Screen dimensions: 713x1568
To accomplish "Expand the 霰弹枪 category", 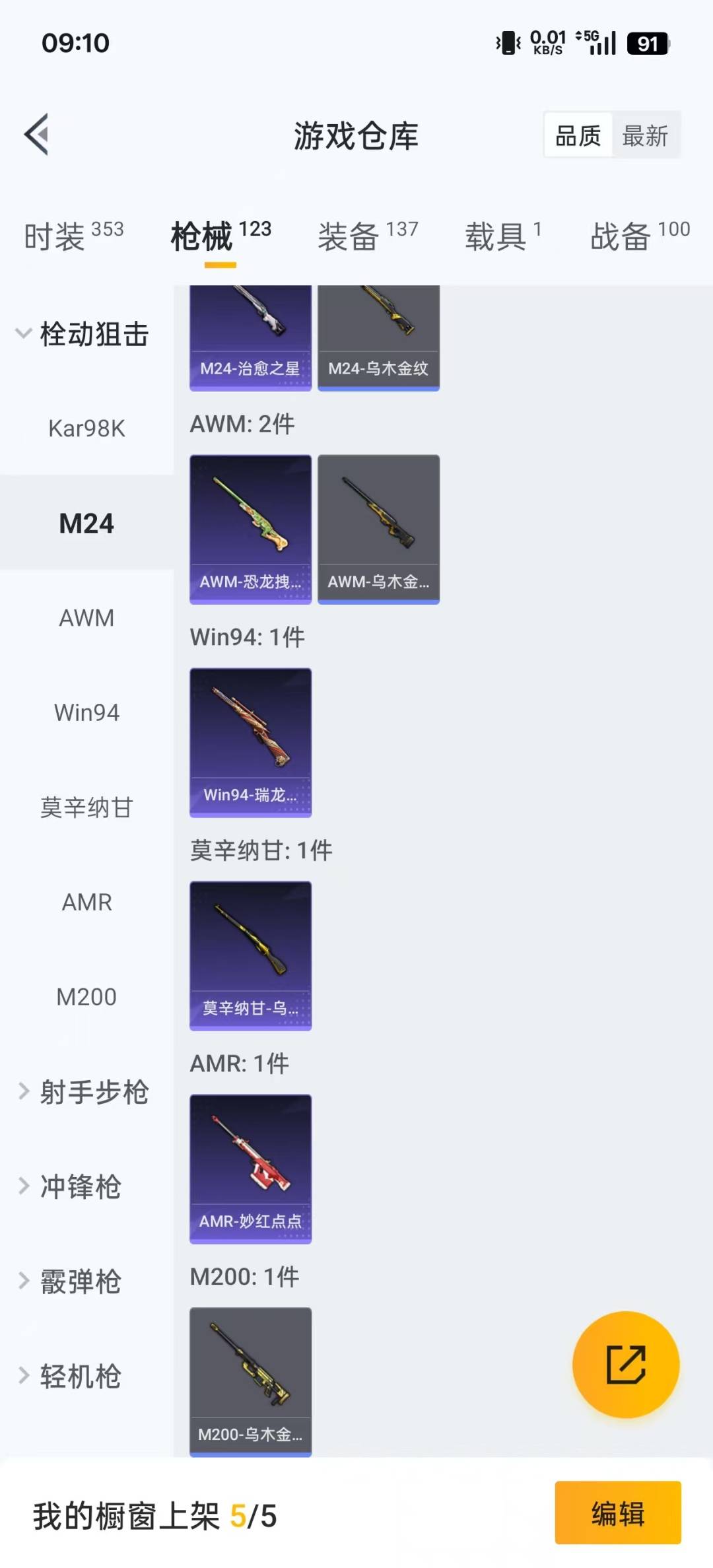I will click(x=71, y=1281).
